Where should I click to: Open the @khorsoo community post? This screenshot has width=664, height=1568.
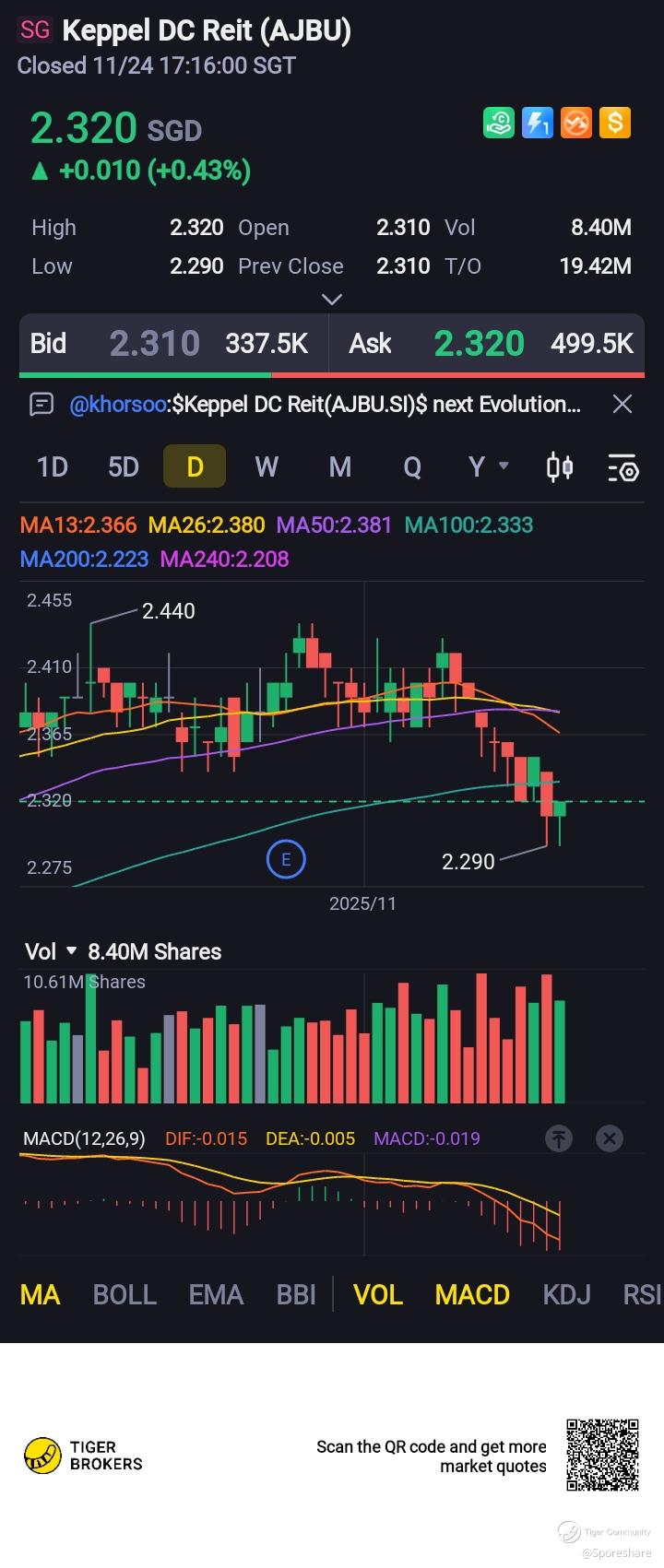coord(325,404)
